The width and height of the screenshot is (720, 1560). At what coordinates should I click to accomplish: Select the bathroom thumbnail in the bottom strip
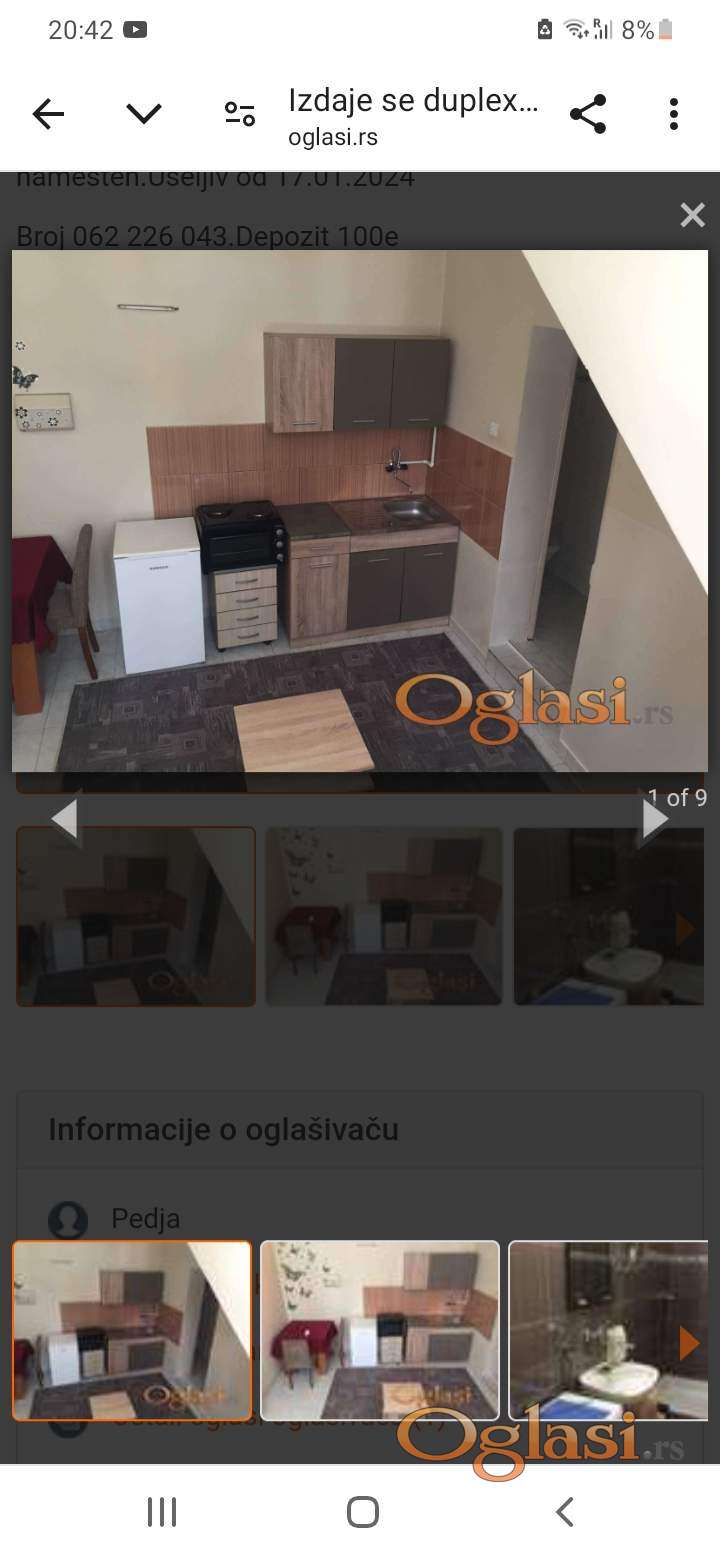(x=600, y=1330)
